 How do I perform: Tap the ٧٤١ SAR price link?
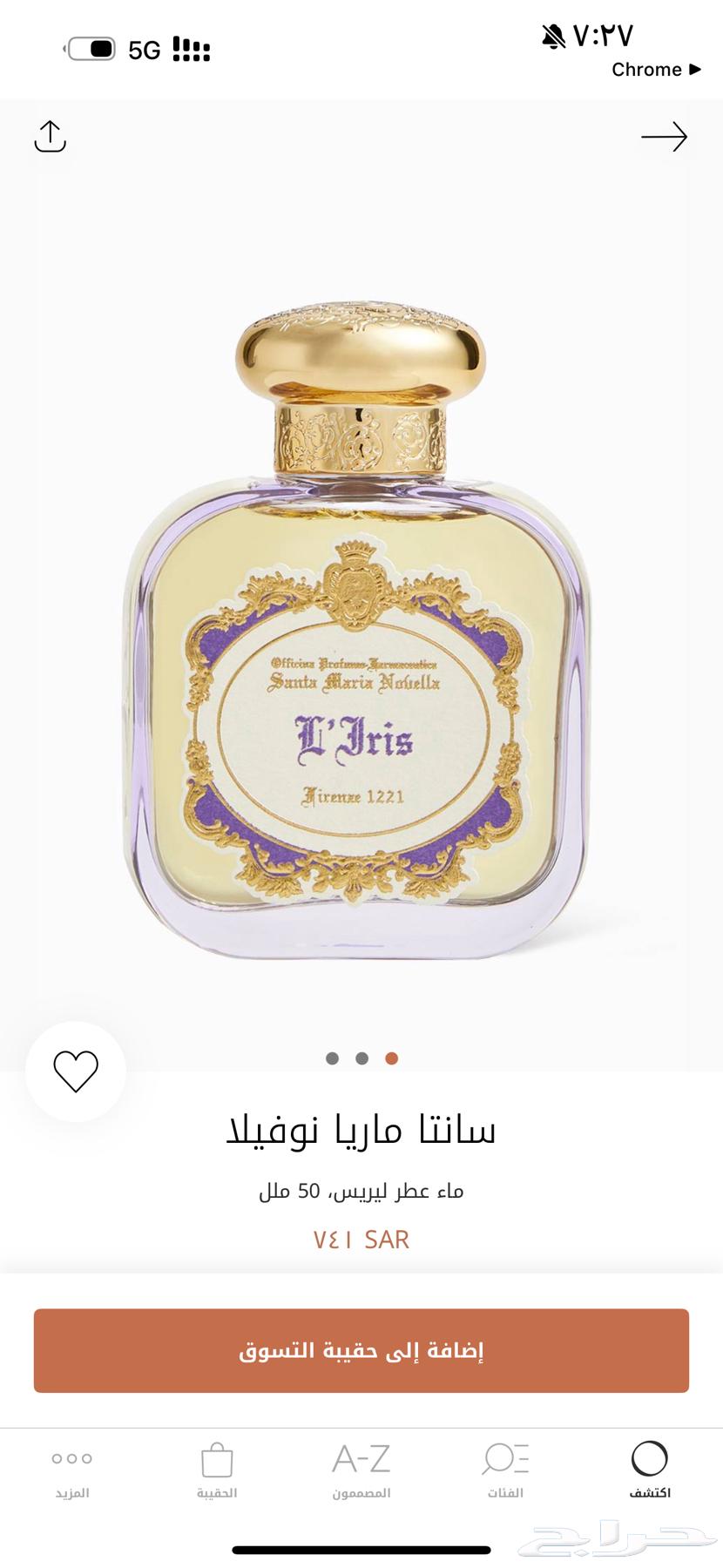pos(361,1239)
